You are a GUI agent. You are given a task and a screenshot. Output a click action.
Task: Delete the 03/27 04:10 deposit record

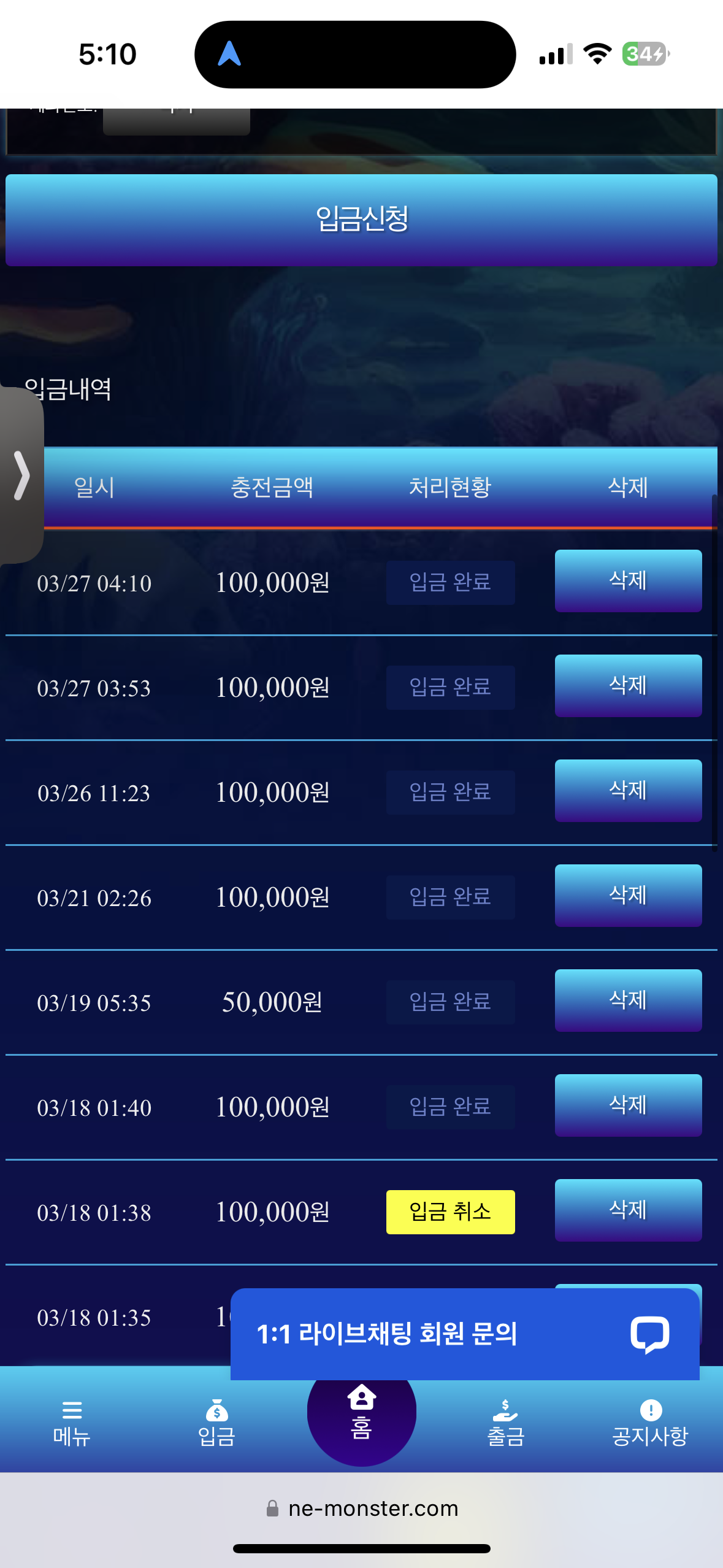628,580
